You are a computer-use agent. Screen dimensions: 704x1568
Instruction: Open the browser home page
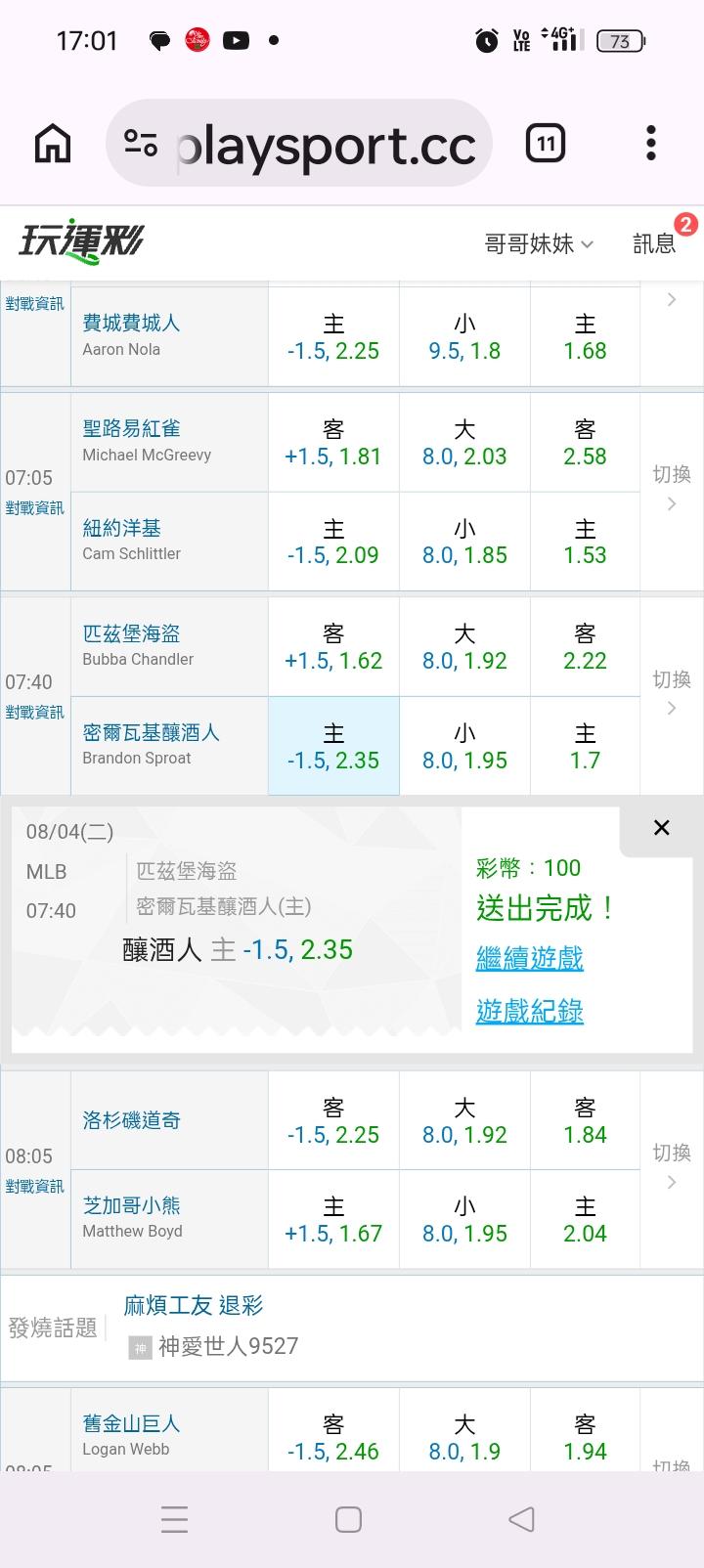pos(53,144)
